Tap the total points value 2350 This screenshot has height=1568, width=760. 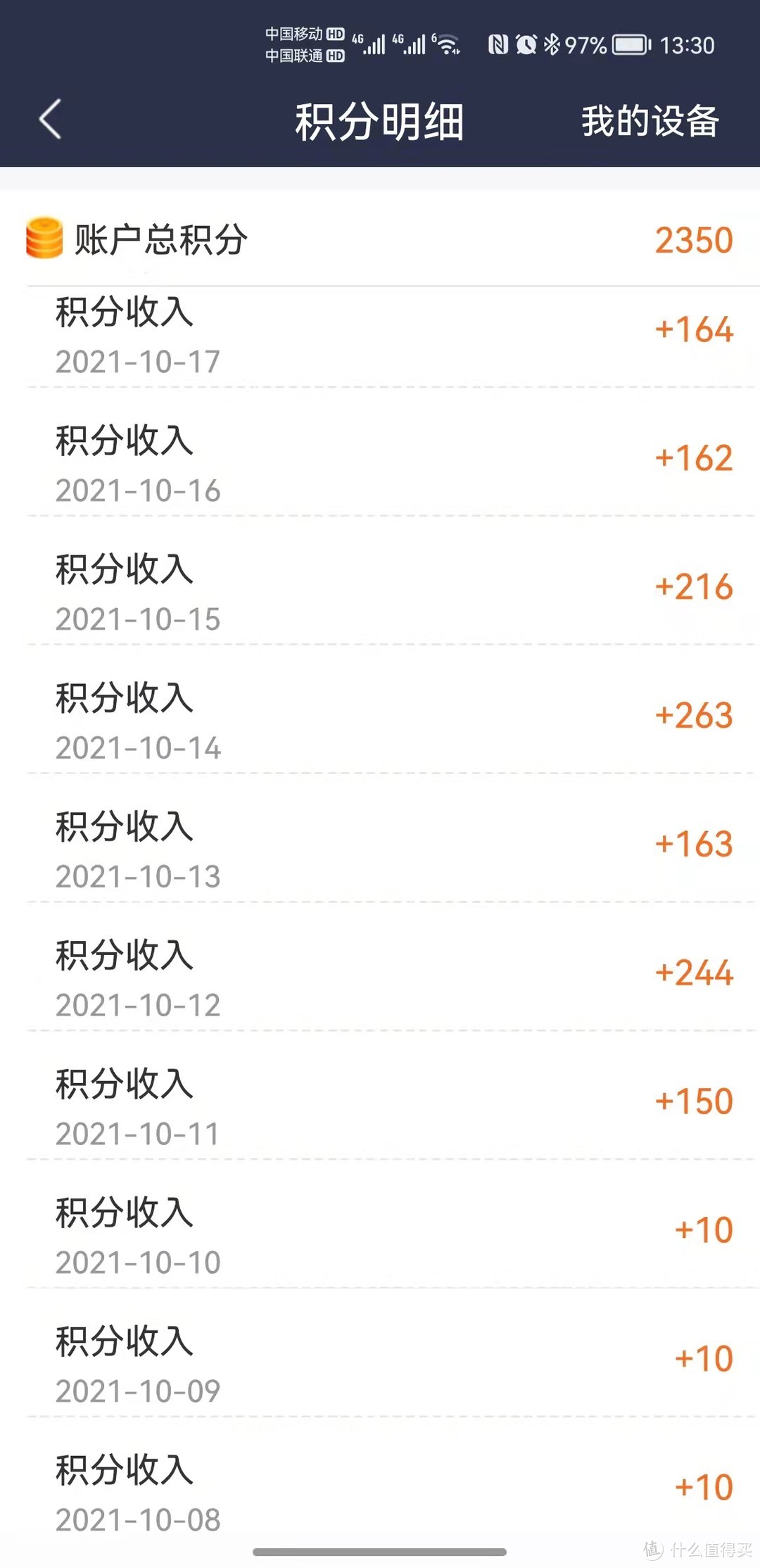coord(694,239)
